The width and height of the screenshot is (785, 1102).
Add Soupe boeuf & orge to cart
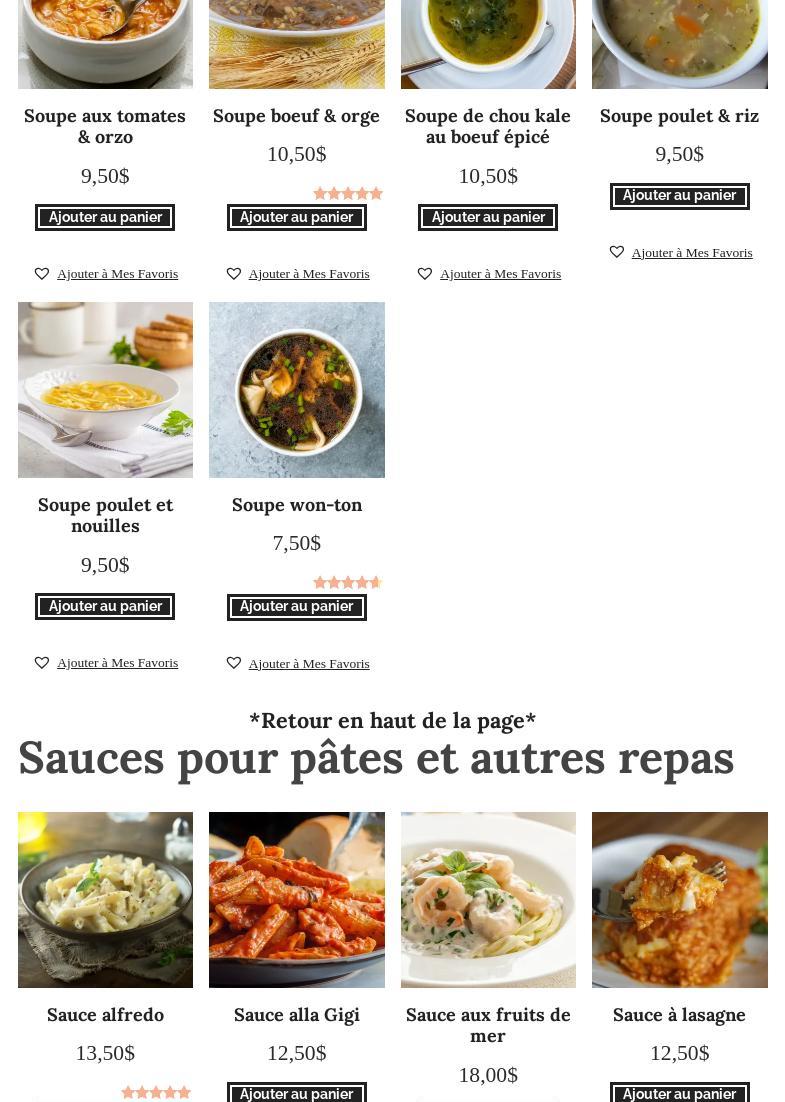[296, 217]
